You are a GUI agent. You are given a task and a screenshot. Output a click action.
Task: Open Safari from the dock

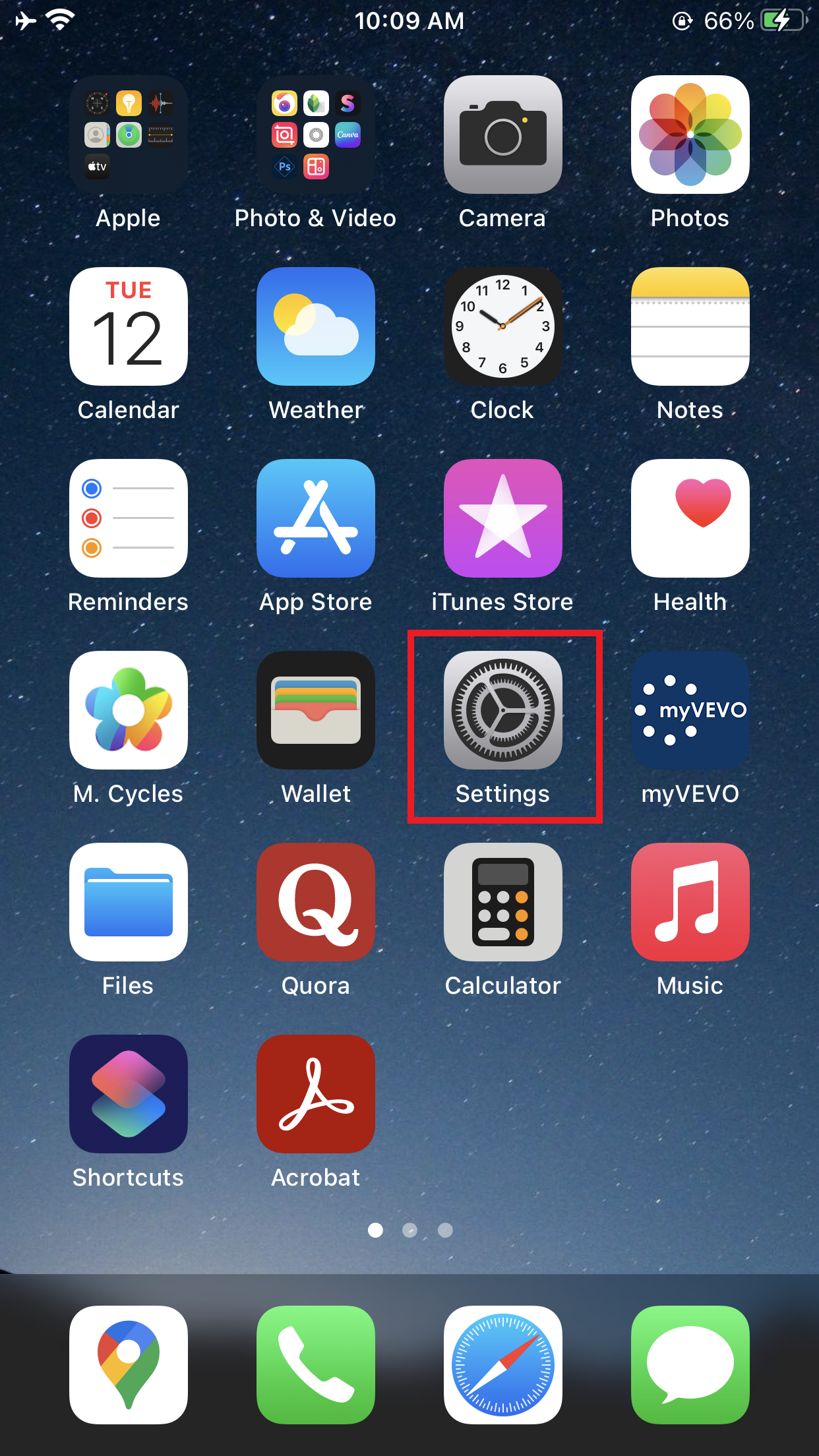pos(503,1365)
